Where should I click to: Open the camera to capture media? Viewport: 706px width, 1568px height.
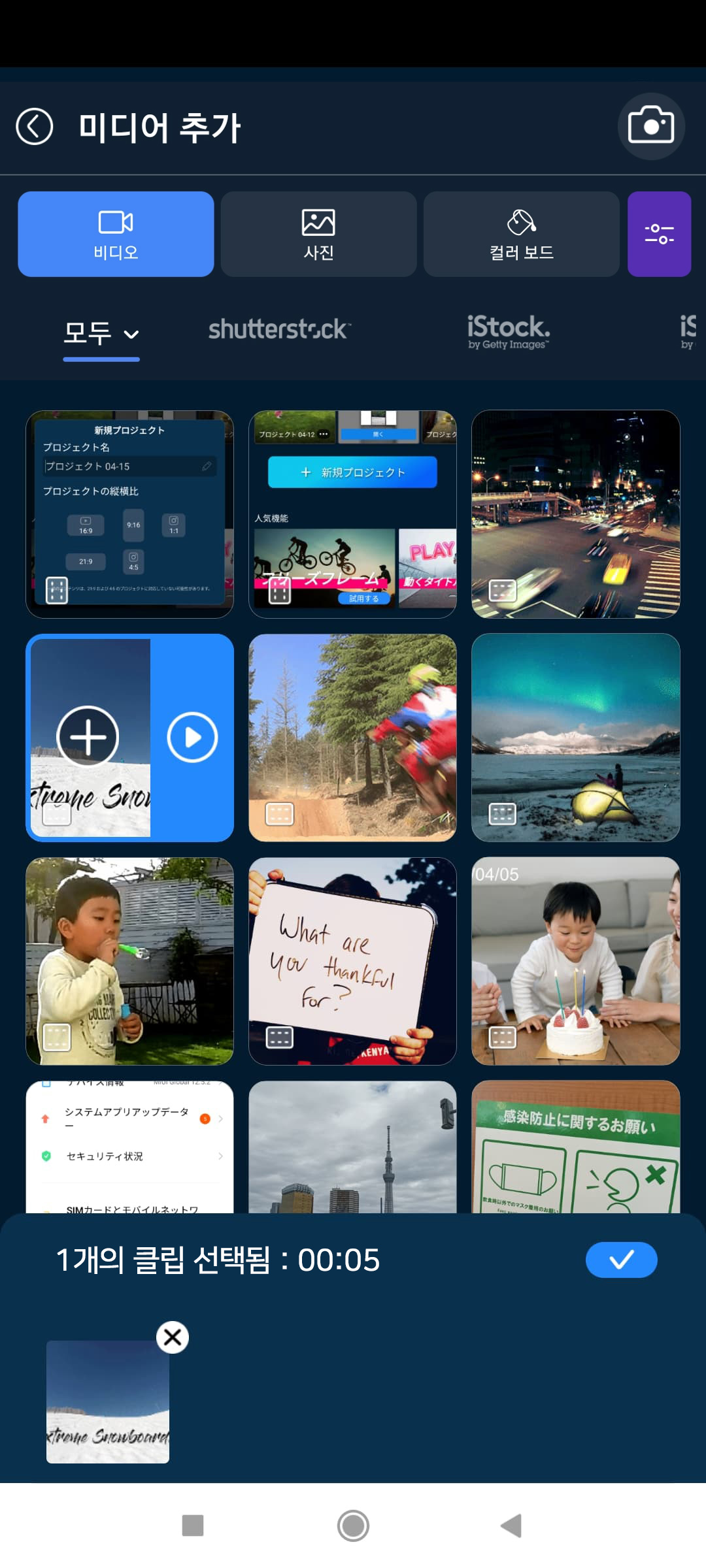[x=650, y=126]
